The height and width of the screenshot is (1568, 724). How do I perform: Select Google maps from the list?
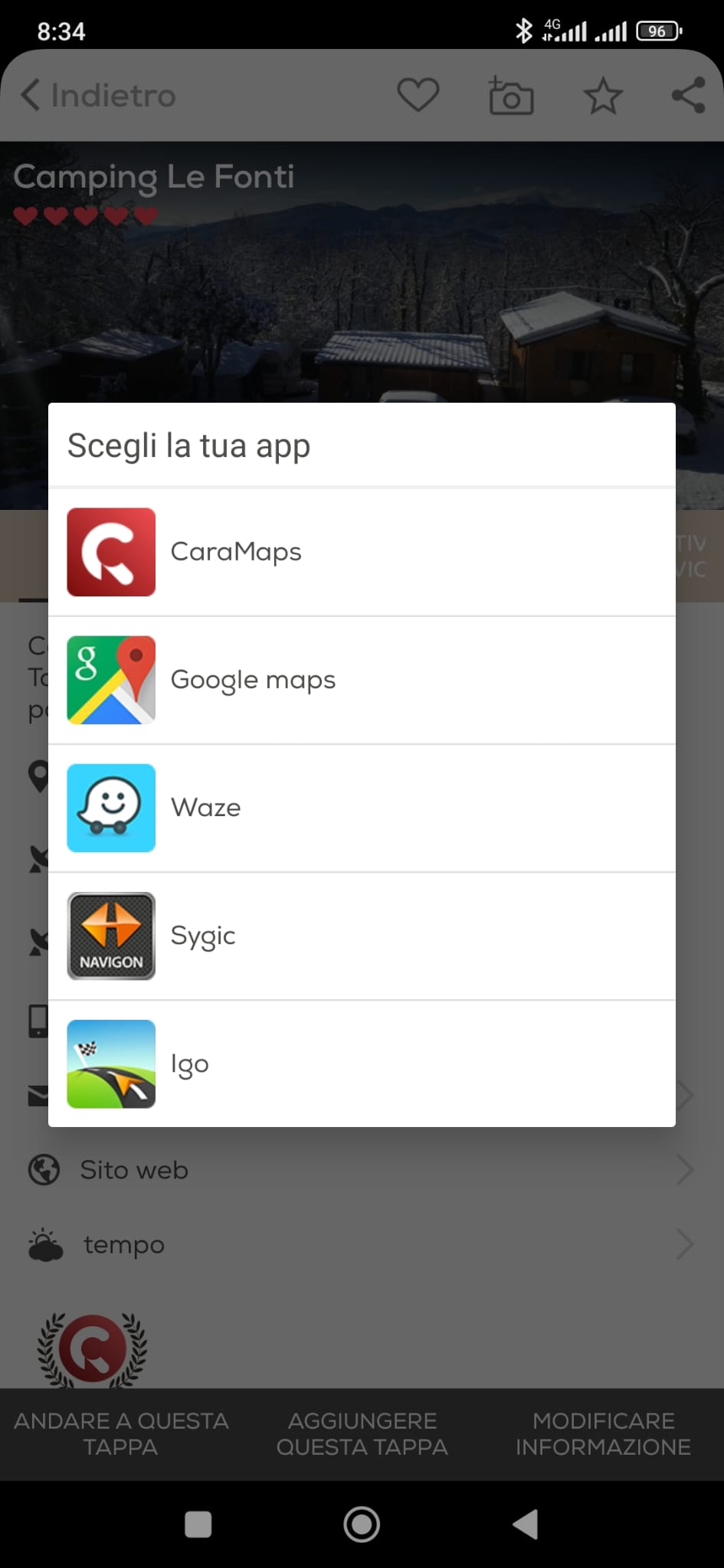[x=362, y=680]
